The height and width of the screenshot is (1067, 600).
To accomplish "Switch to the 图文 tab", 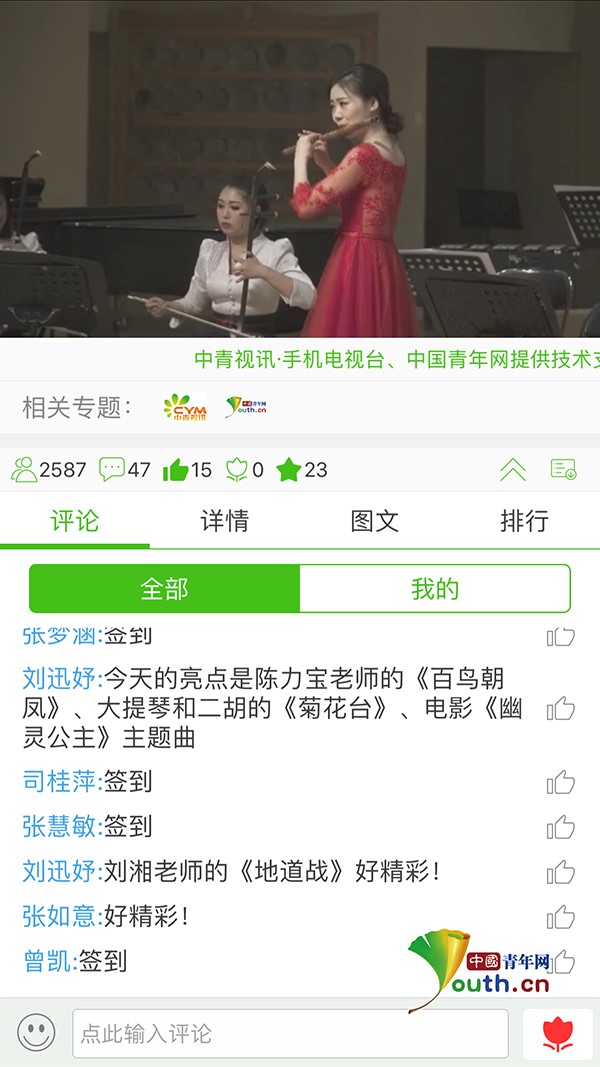I will coord(375,521).
